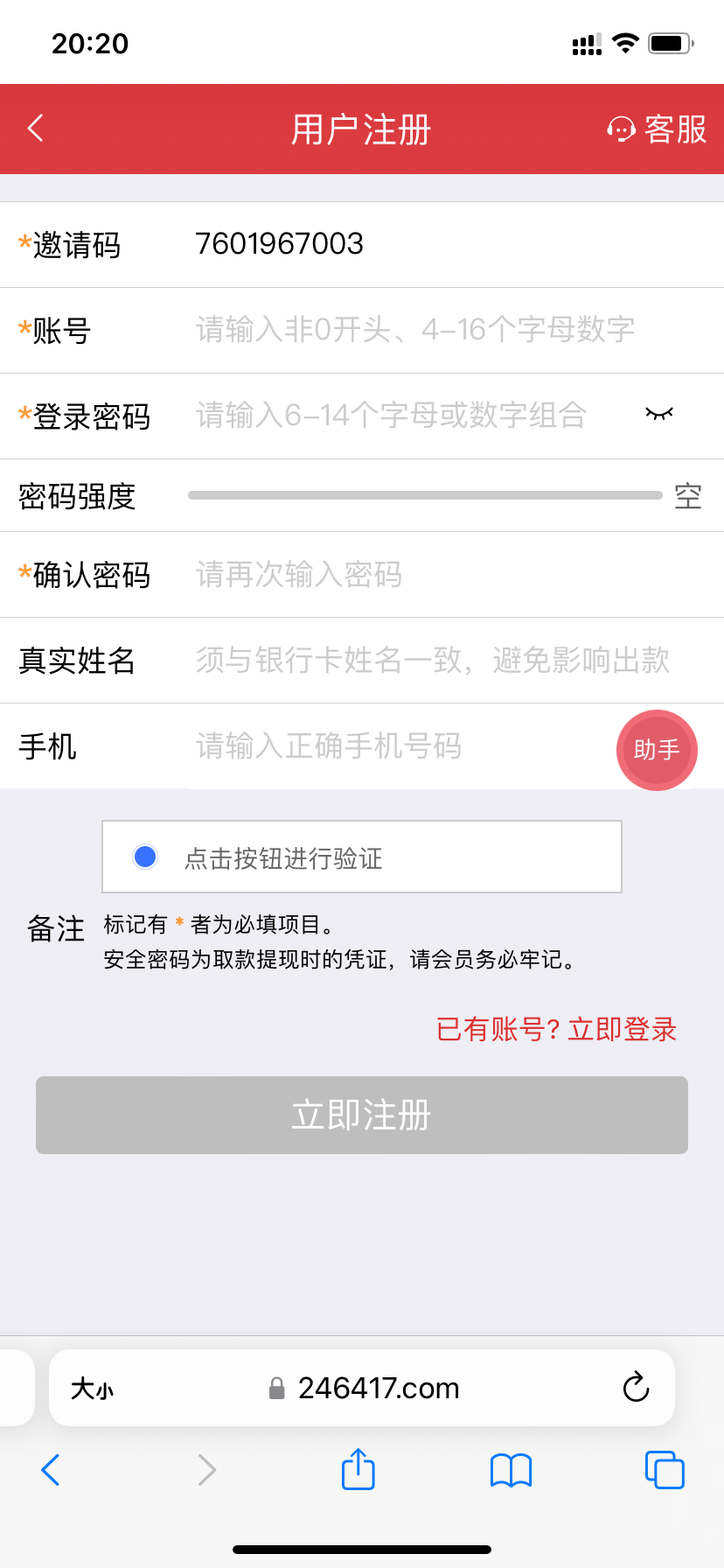Image resolution: width=724 pixels, height=1568 pixels.
Task: Go back using the header arrow
Action: pos(36,129)
